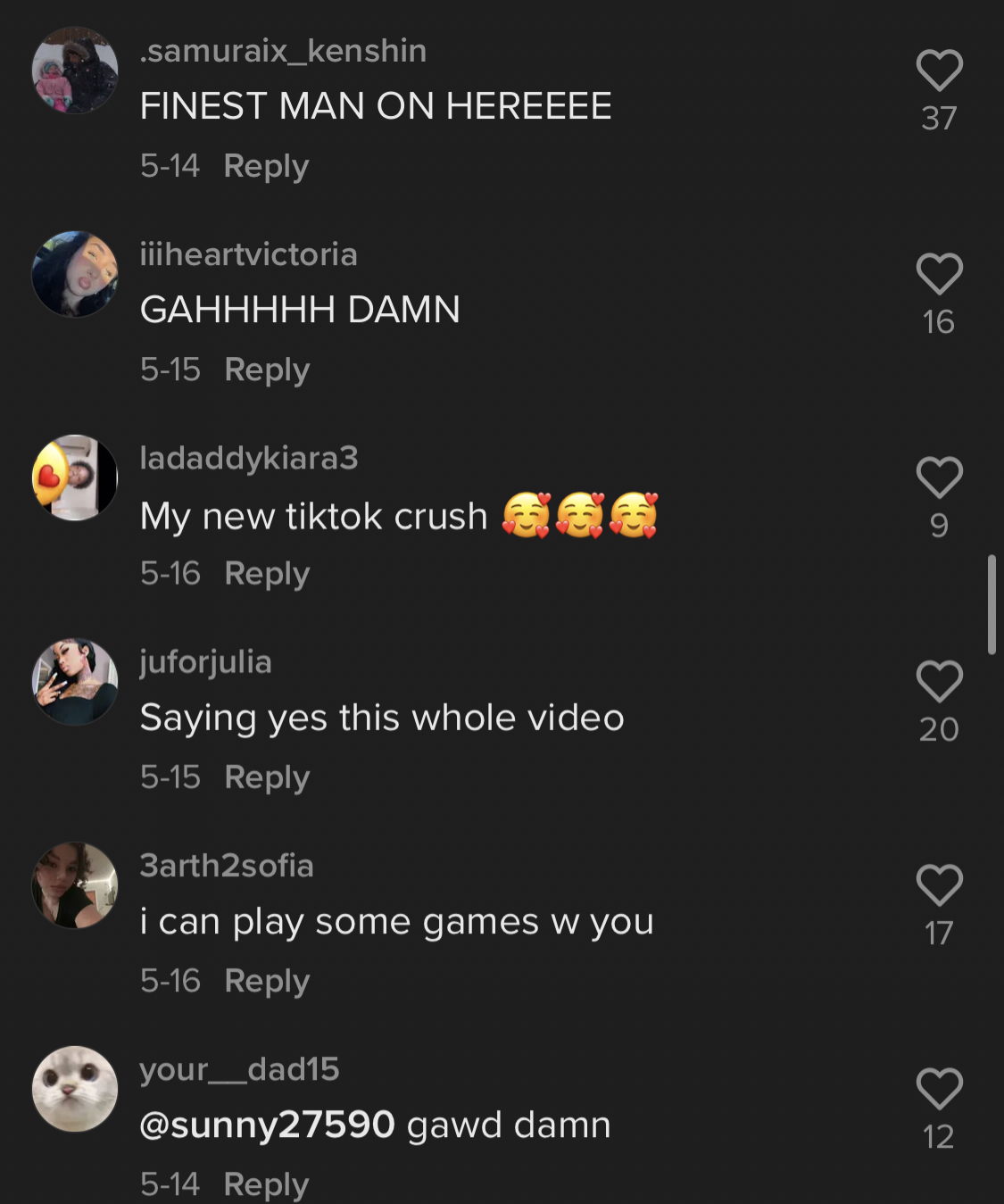Like your__dad15's comment
The image size is (1004, 1204).
pyautogui.click(x=939, y=1089)
